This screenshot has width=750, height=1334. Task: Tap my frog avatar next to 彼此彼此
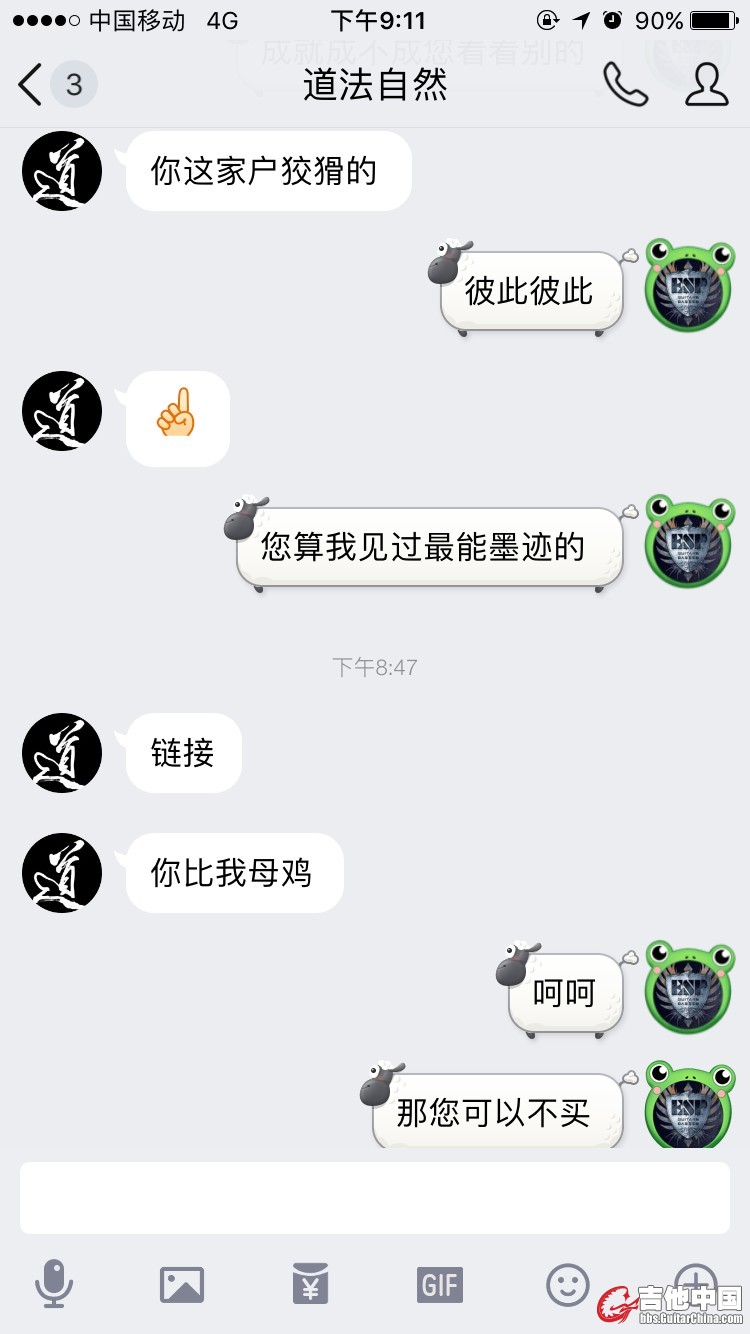click(x=687, y=287)
